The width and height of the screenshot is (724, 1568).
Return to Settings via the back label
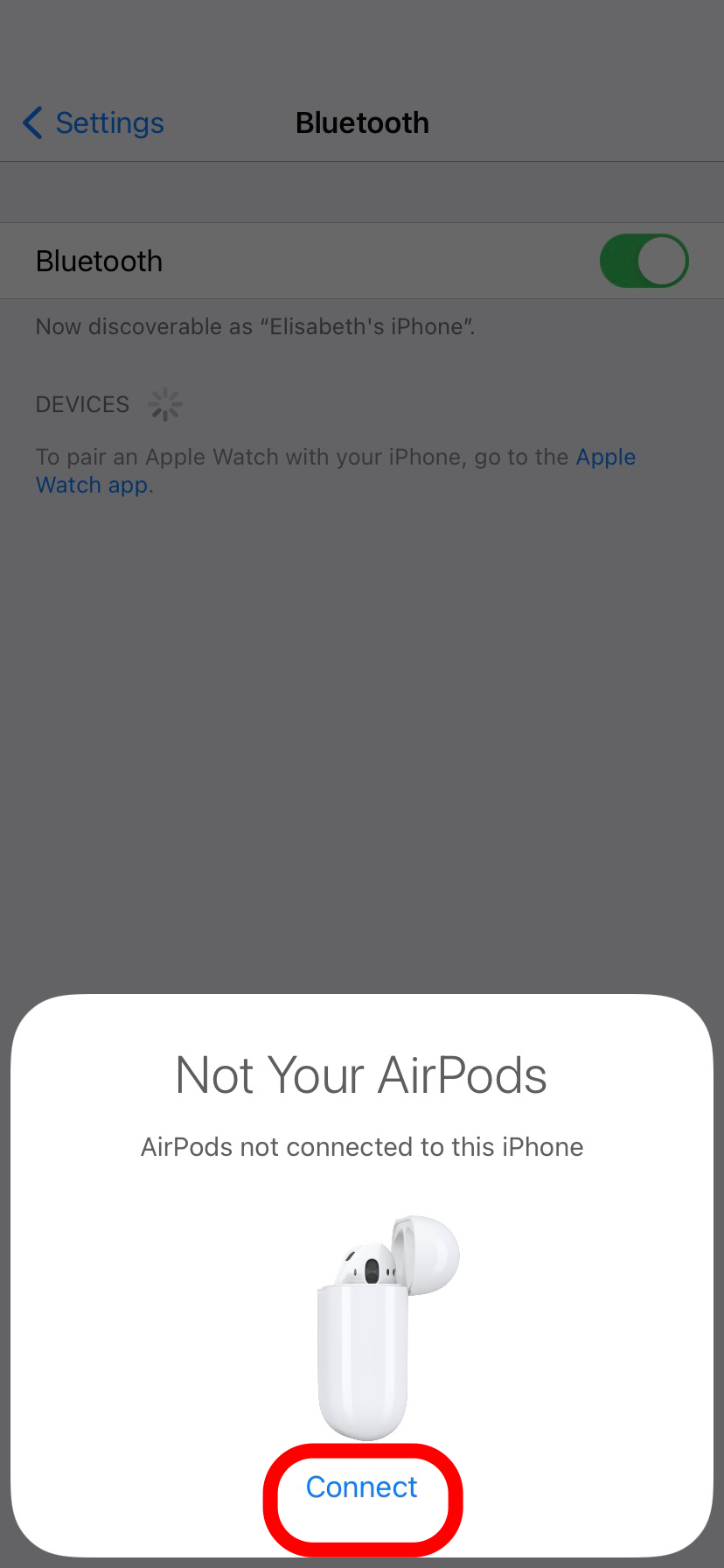pos(109,122)
